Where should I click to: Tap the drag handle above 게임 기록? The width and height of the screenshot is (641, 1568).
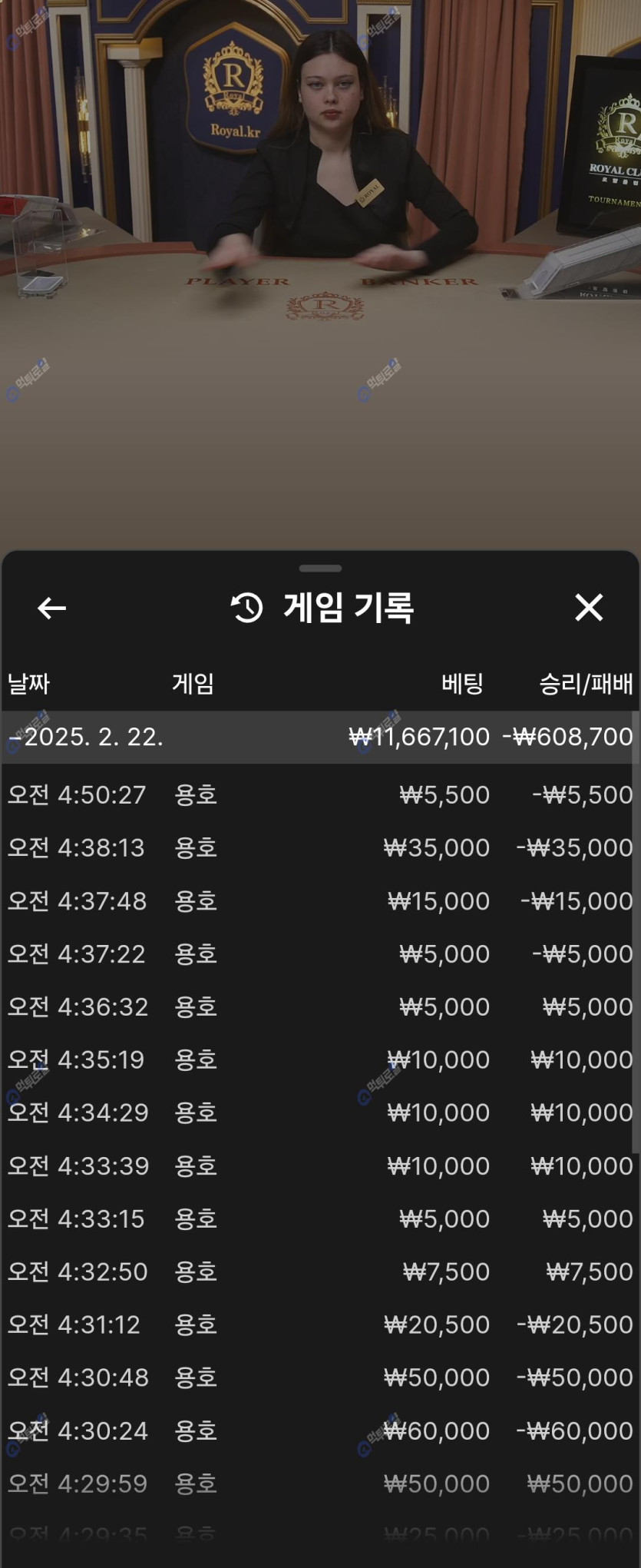(x=320, y=569)
